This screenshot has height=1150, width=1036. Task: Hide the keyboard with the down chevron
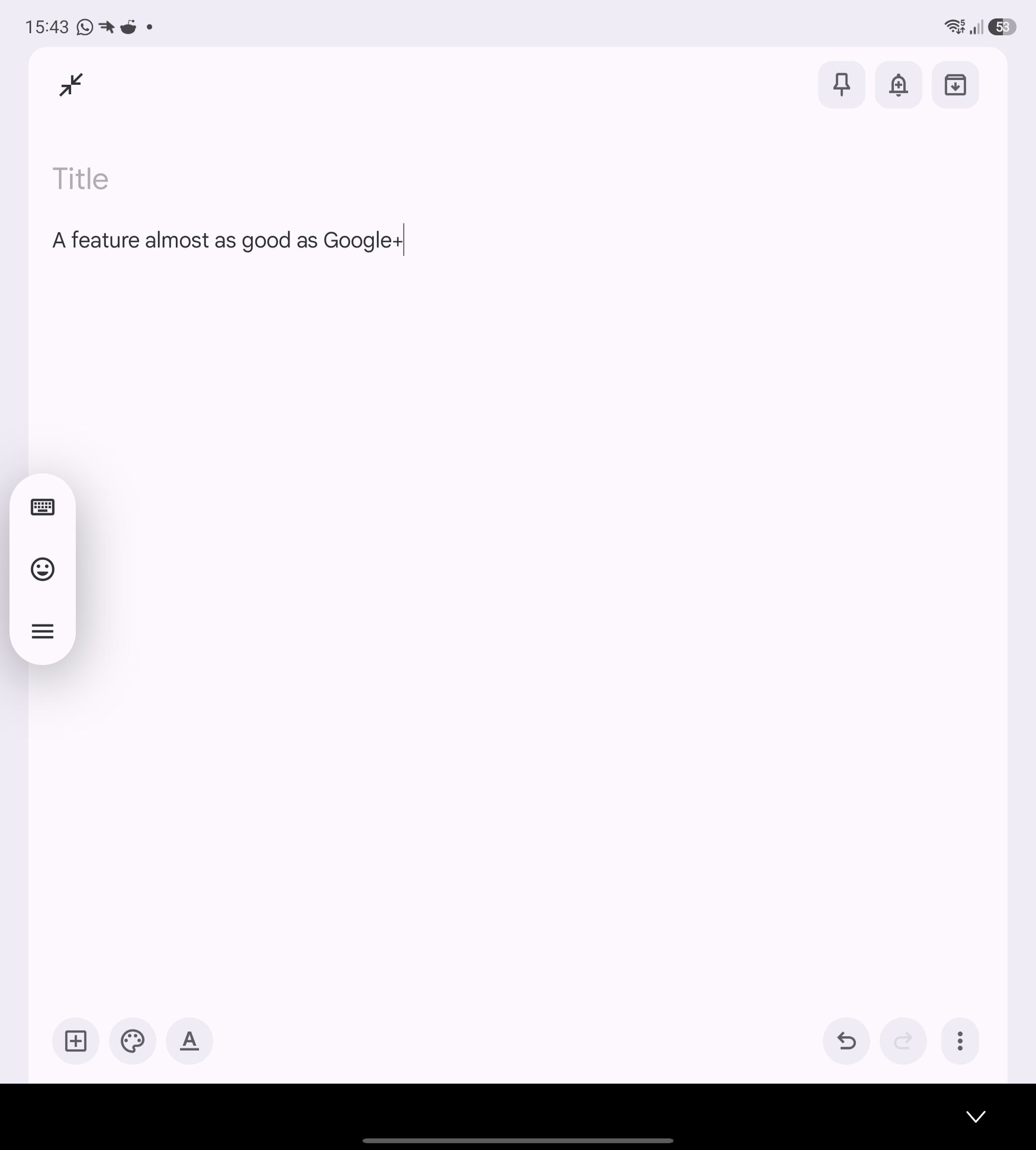pyautogui.click(x=976, y=1117)
